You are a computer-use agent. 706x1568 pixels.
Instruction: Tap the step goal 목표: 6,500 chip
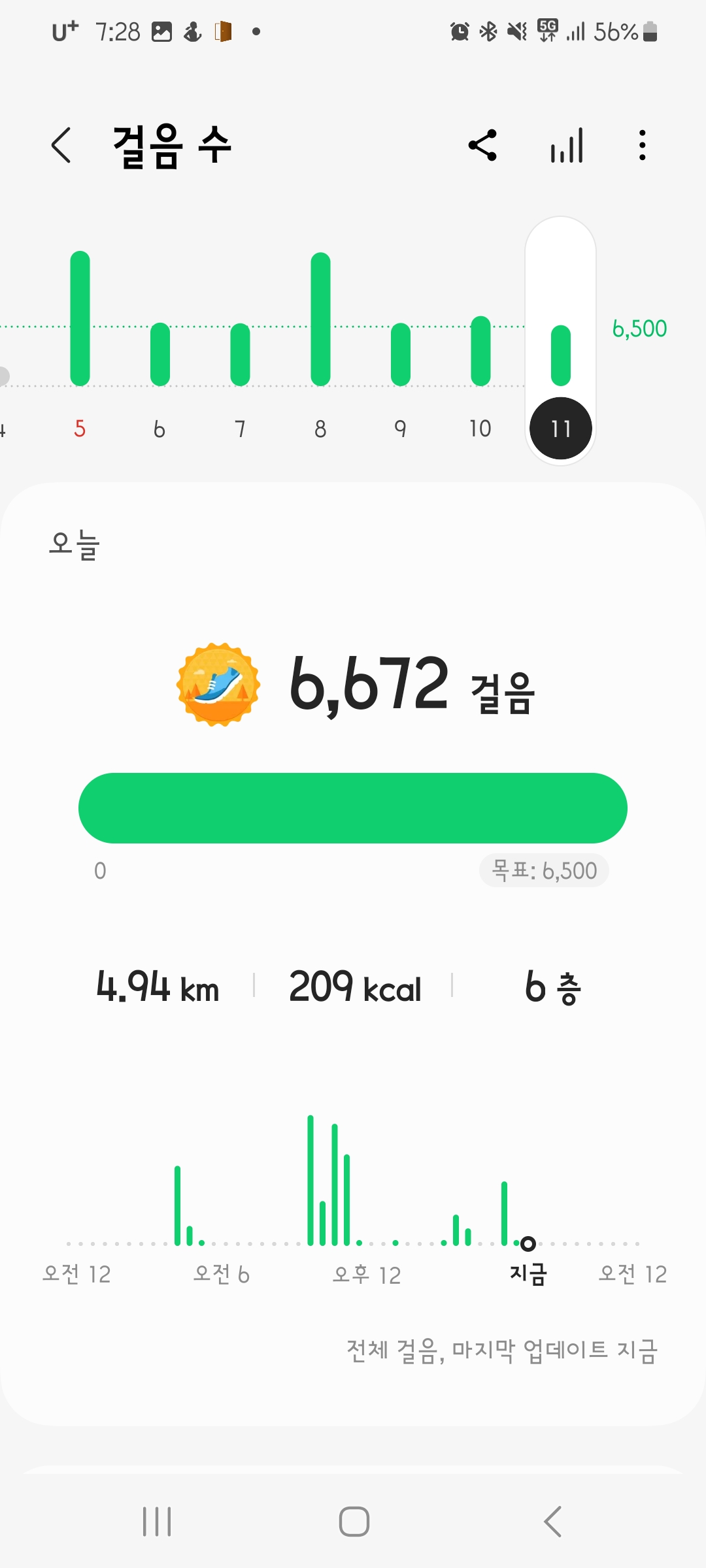pyautogui.click(x=544, y=871)
